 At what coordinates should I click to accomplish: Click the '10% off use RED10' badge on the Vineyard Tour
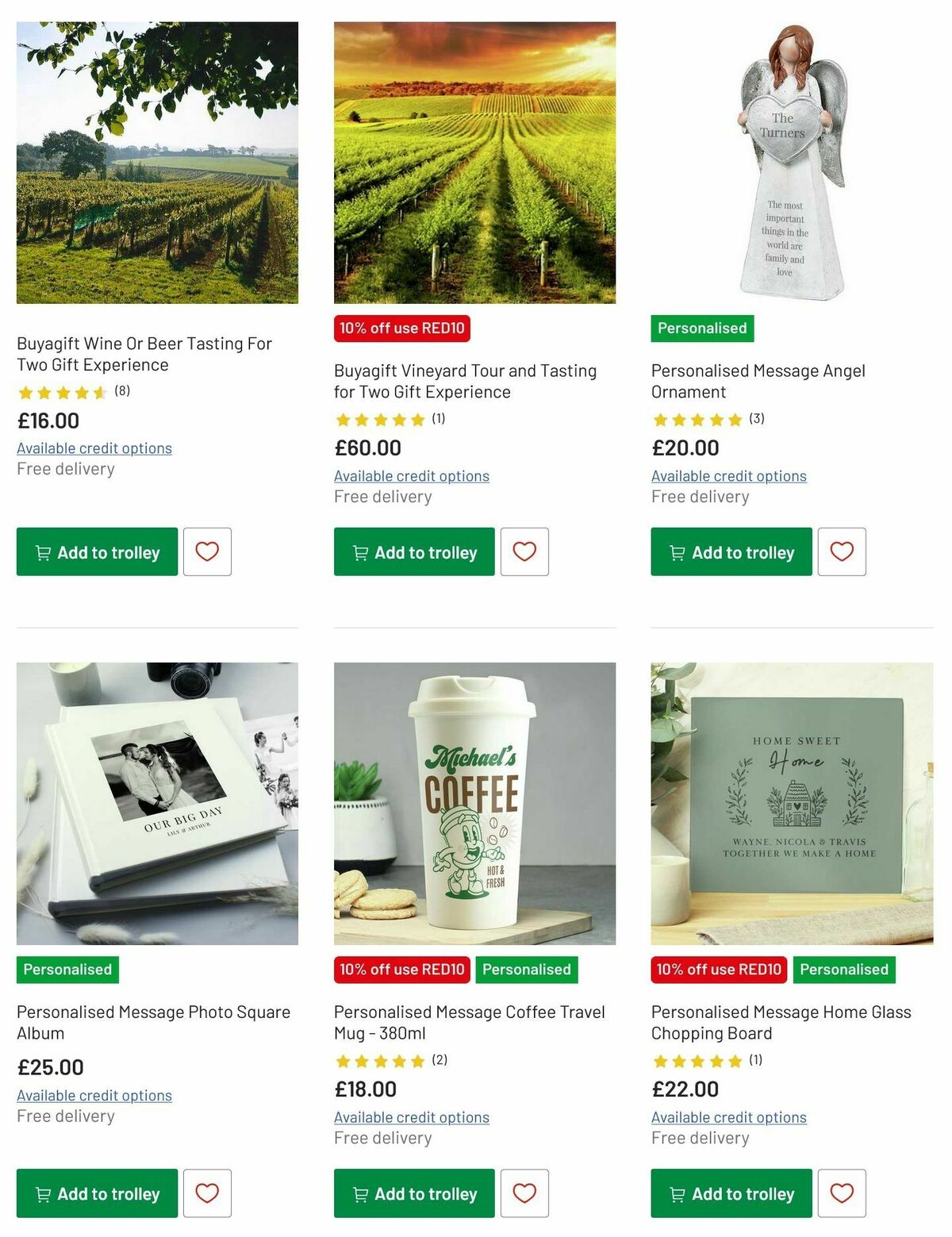pyautogui.click(x=402, y=328)
